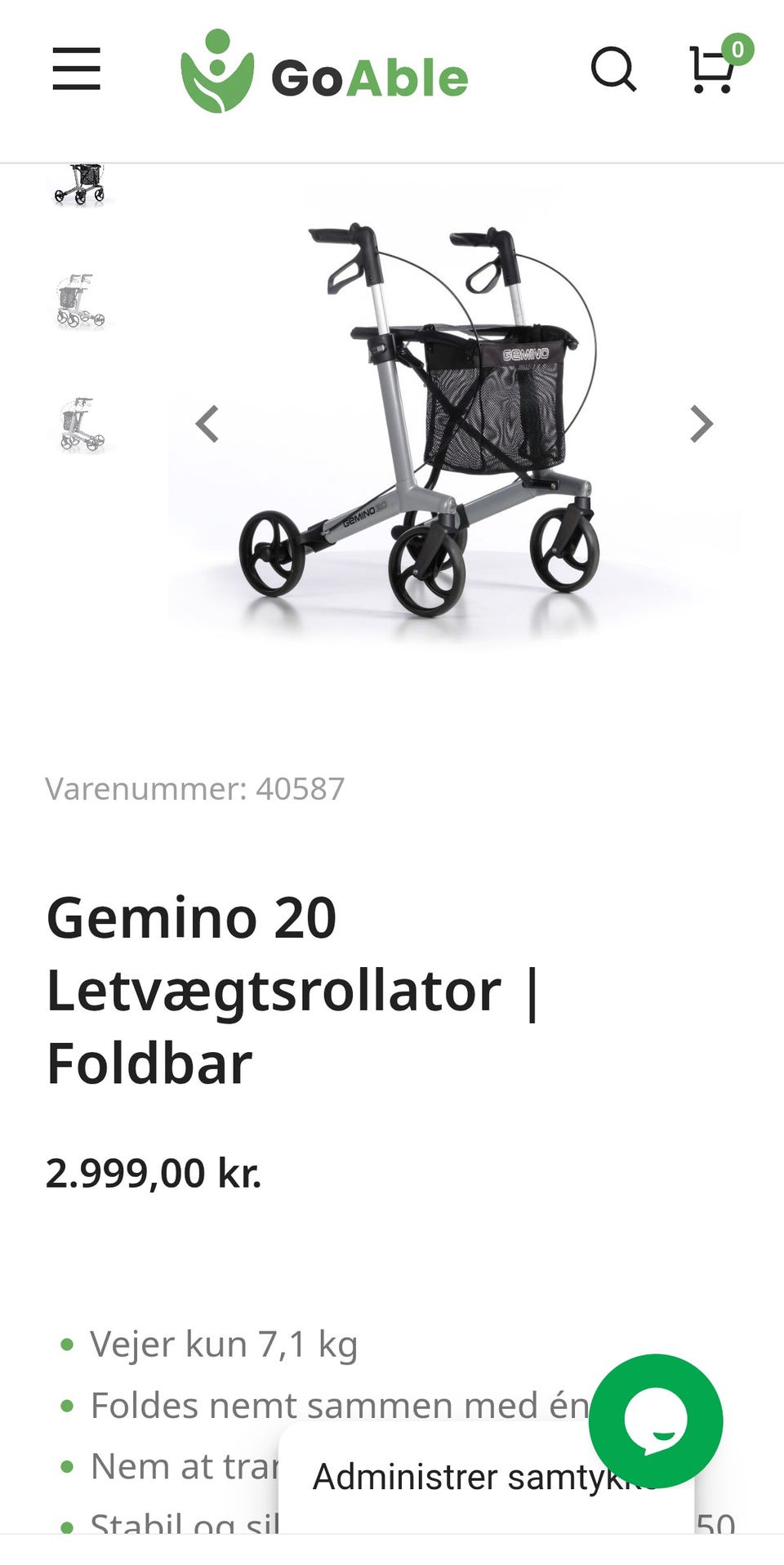Show the previous product image
Viewport: 784px width, 1565px height.
[207, 424]
